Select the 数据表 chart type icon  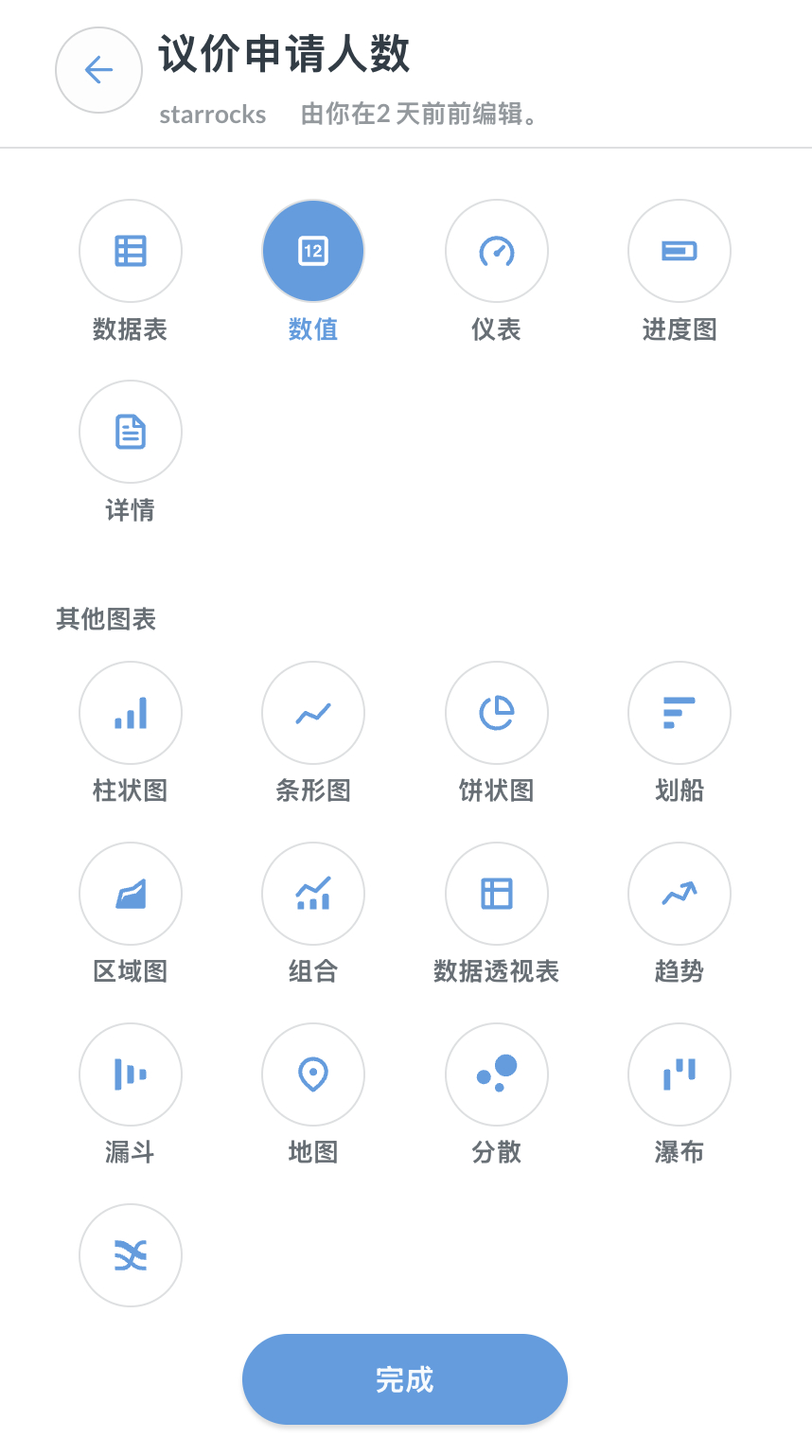[x=130, y=251]
